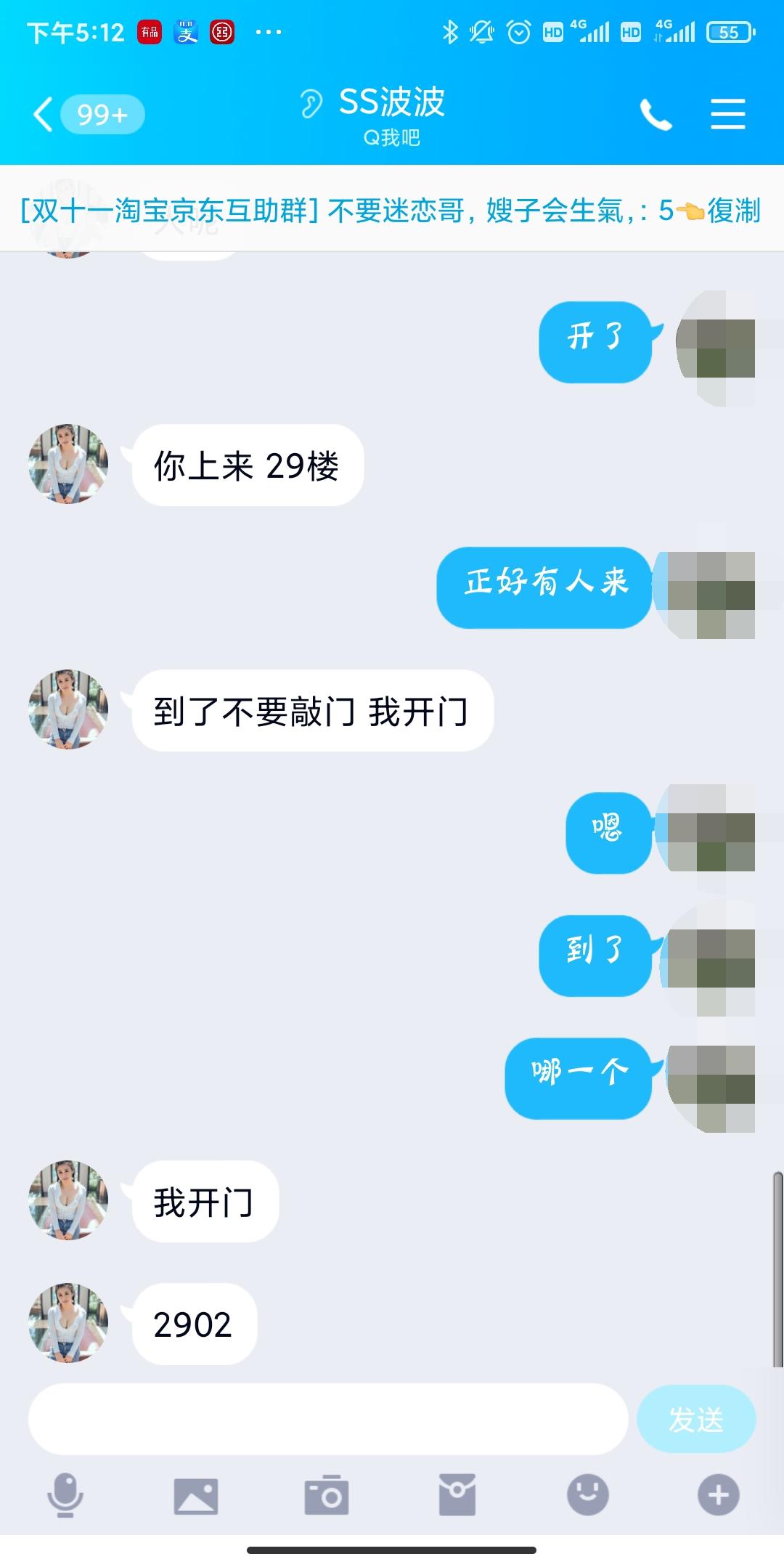This screenshot has width=784, height=1567.
Task: Open SS波波's avatar beside 2902 message
Action: [68, 1322]
